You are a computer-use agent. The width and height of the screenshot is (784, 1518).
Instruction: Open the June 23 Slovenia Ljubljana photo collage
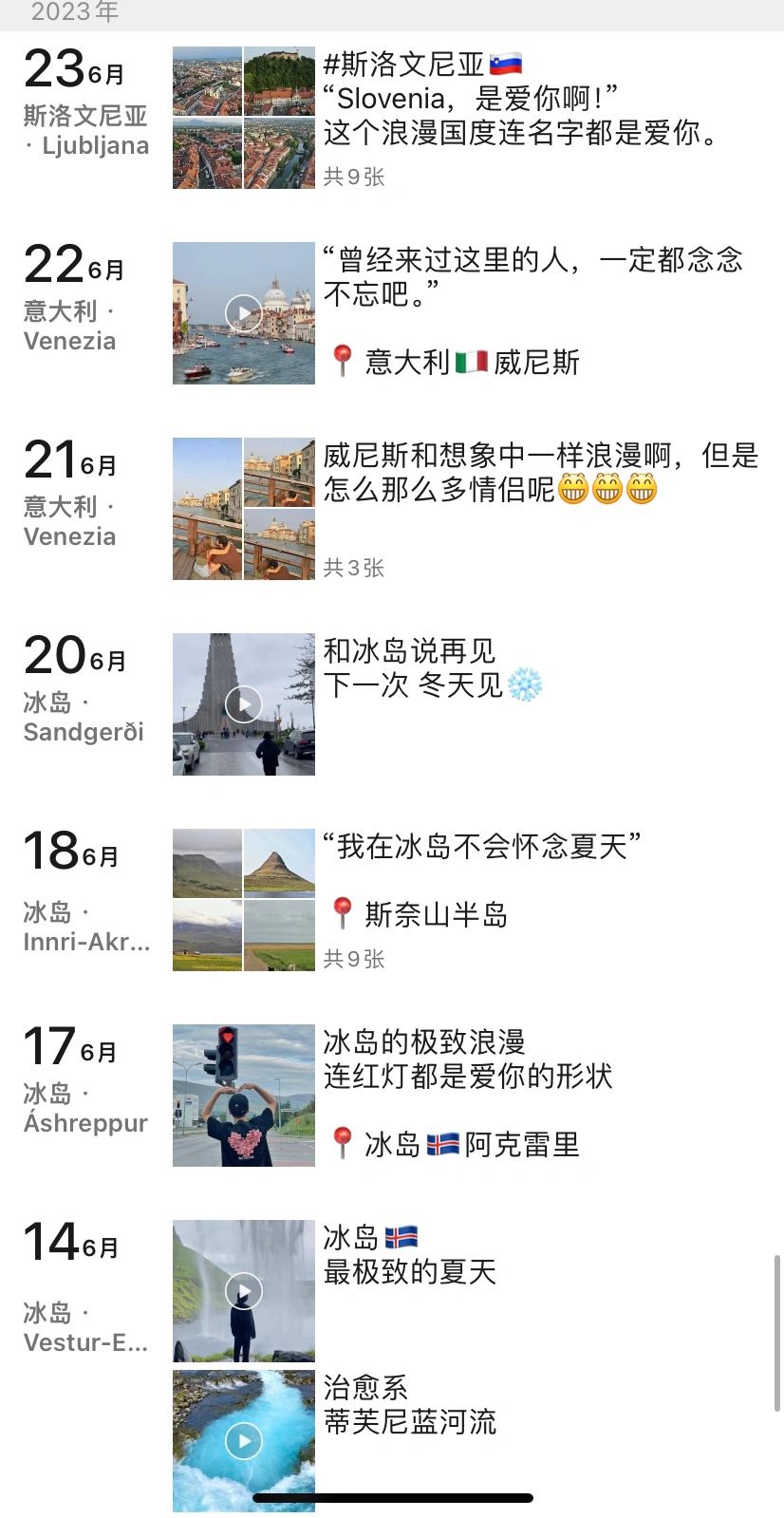coord(244,118)
